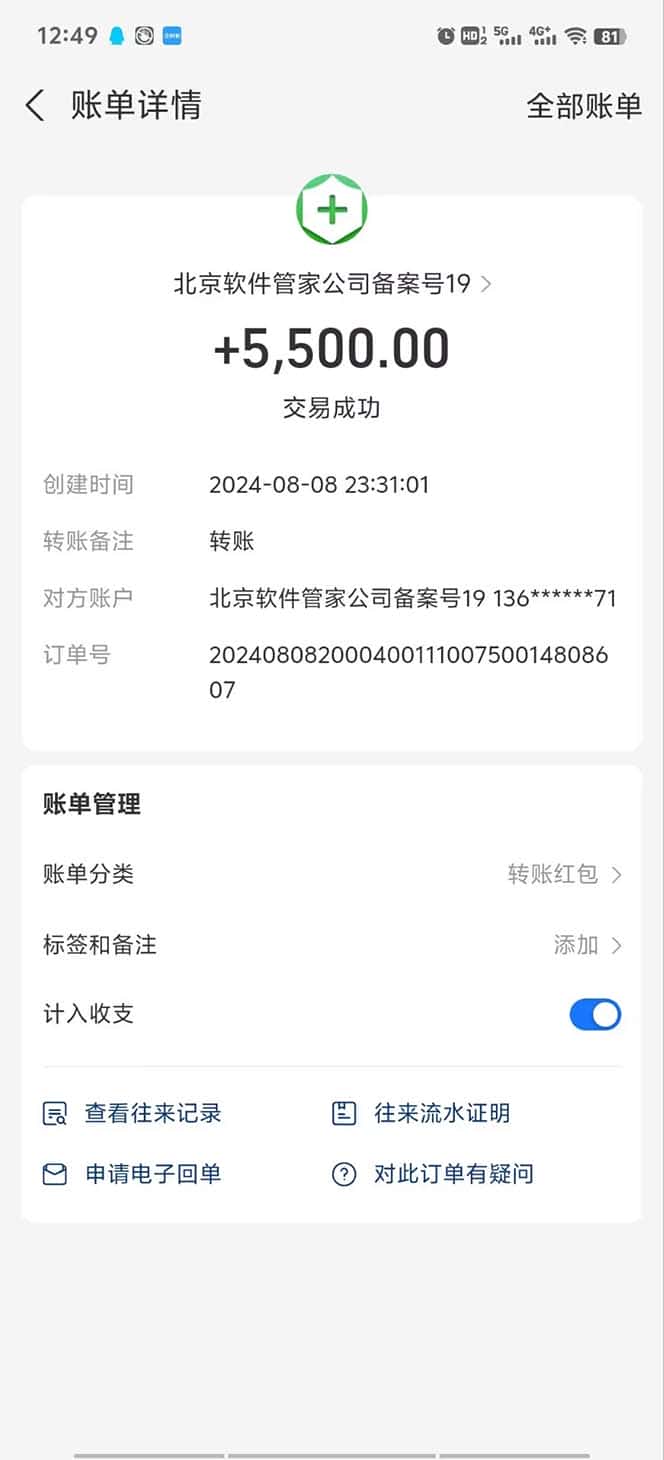Toggle off the 计入收支 switch
Screen dimensions: 664x1460
point(595,1015)
